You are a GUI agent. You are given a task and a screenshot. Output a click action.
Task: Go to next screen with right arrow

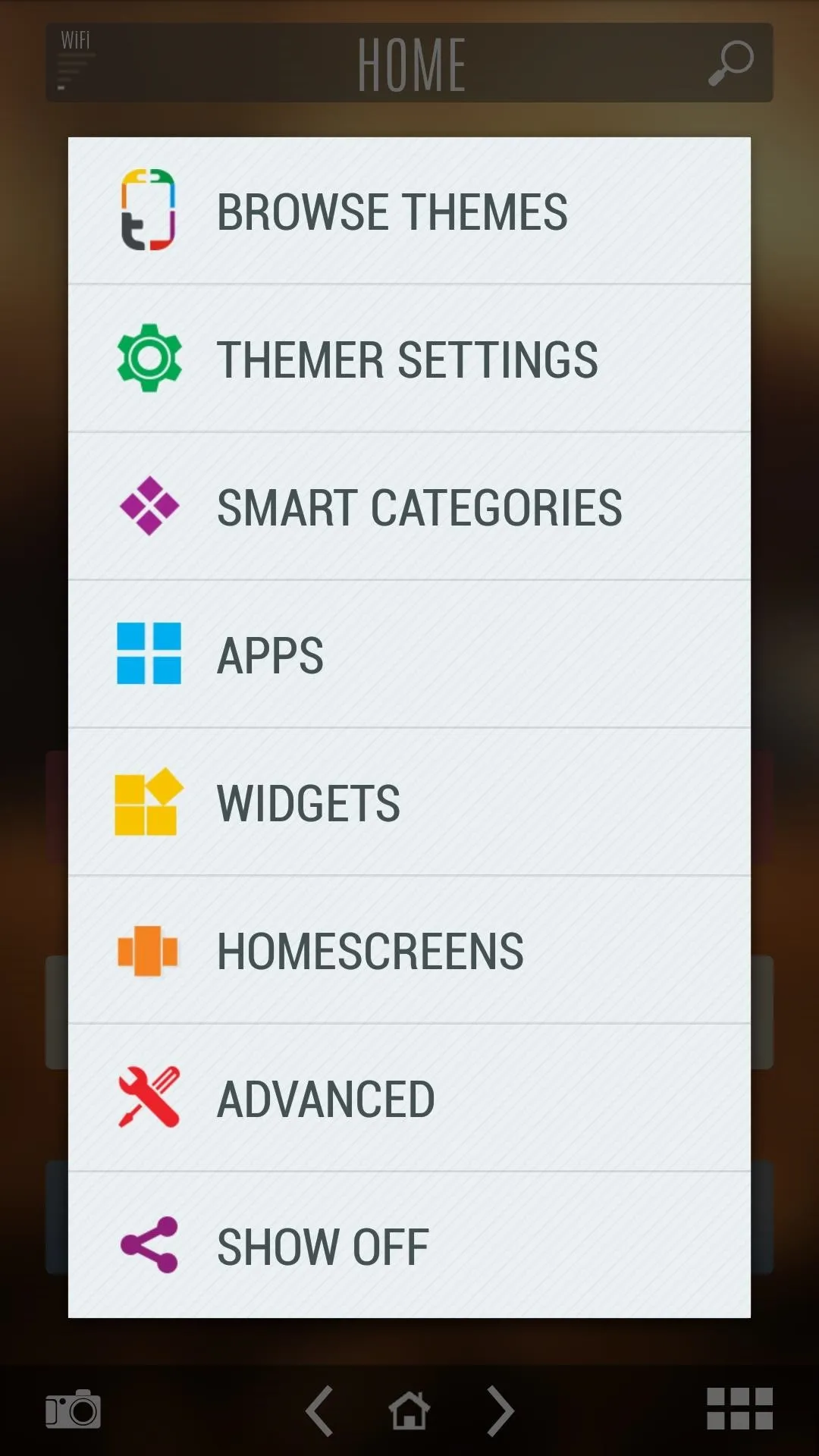coord(500,1410)
